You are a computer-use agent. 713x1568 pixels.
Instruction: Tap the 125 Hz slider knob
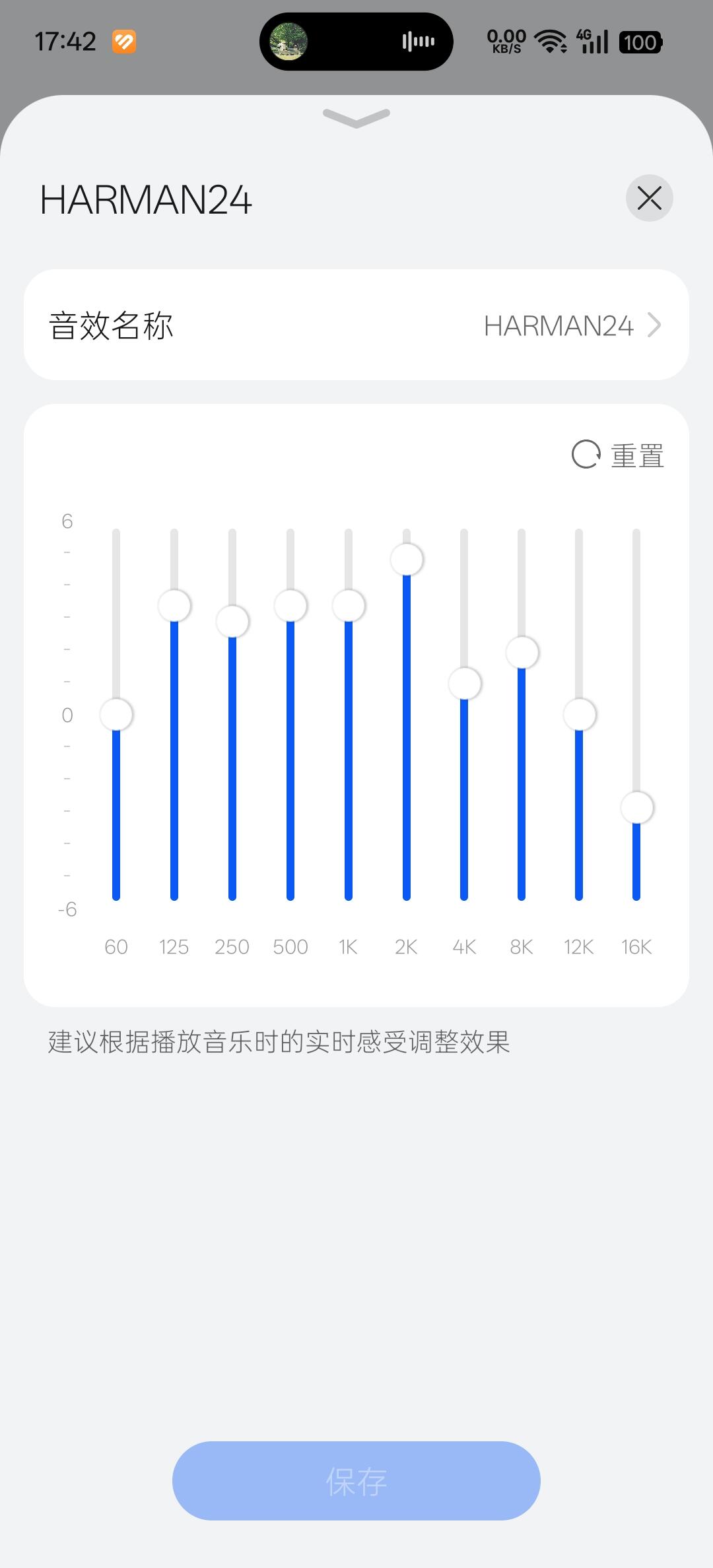[174, 605]
